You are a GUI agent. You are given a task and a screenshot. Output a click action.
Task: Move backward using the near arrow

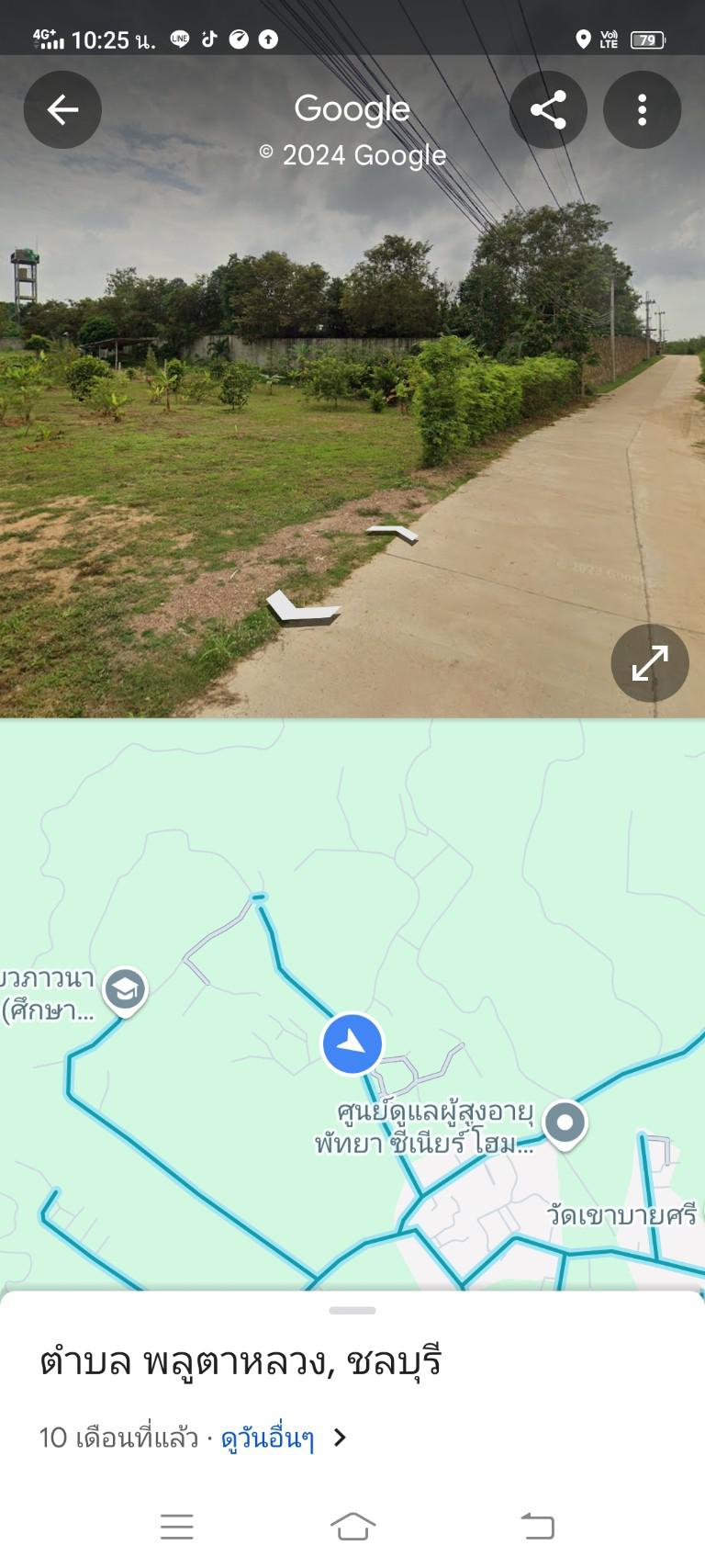click(x=303, y=608)
